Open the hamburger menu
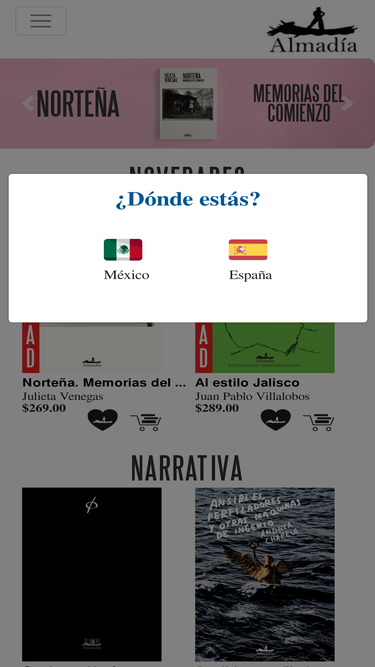The width and height of the screenshot is (375, 667). point(41,21)
